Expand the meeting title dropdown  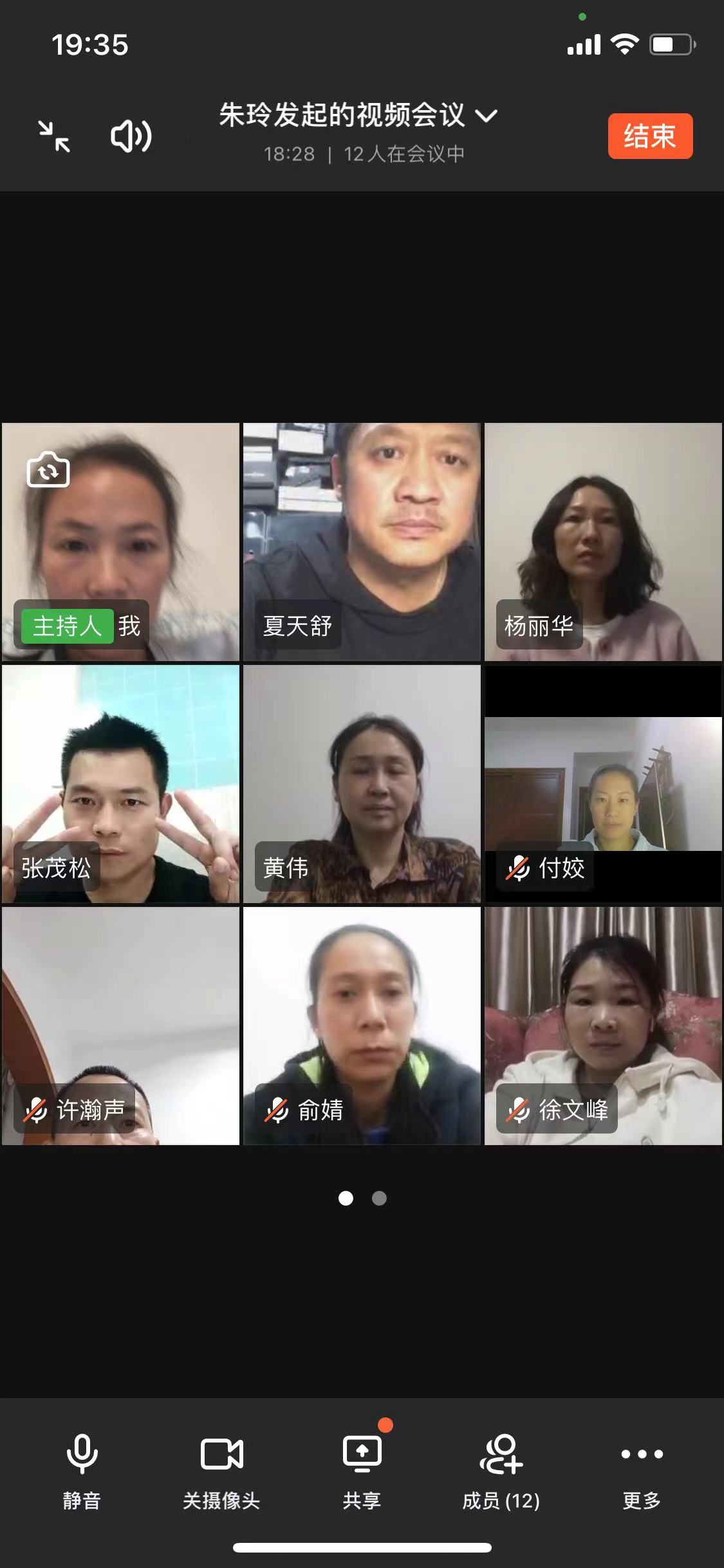[486, 116]
